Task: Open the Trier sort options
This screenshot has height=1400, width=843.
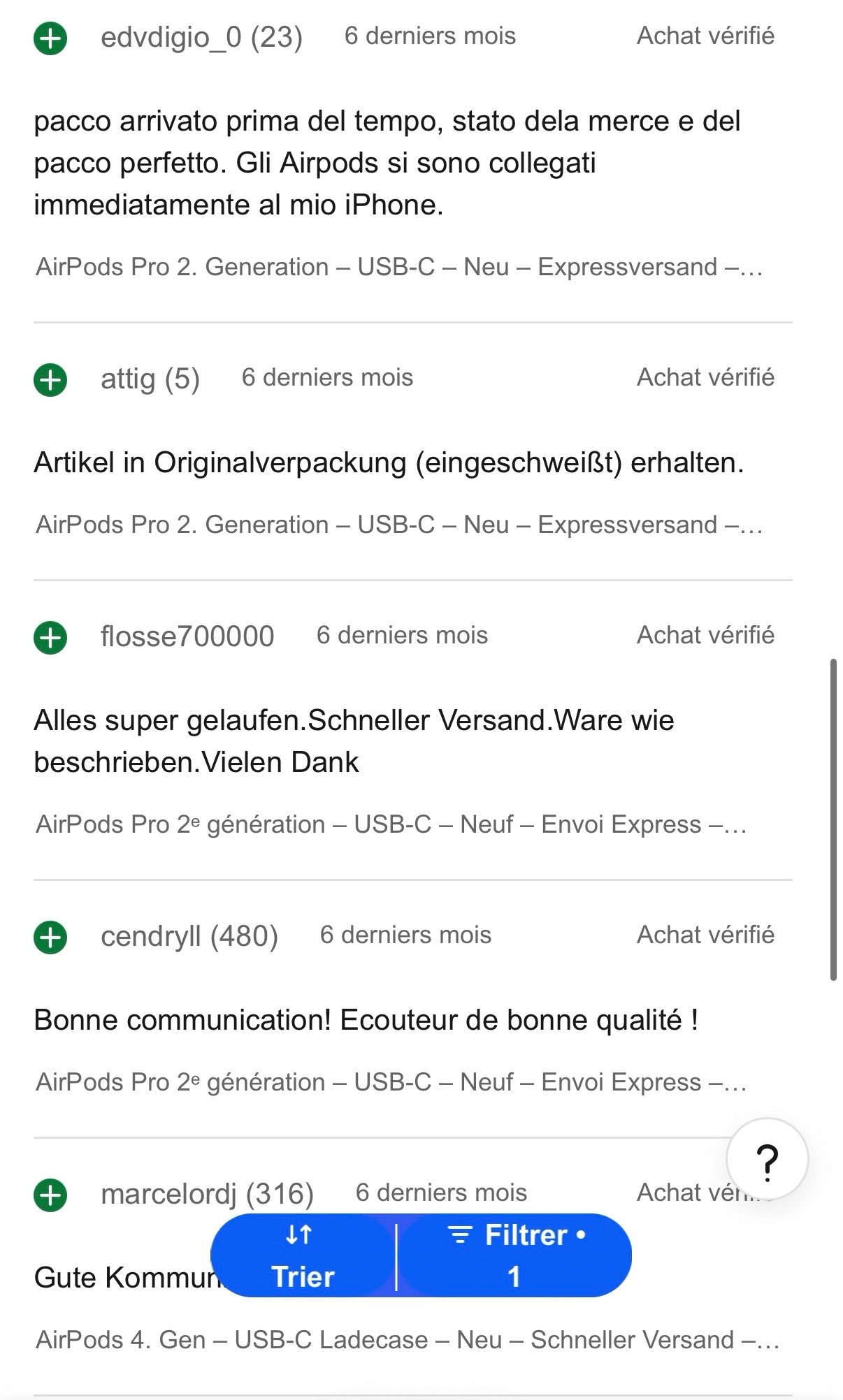Action: click(x=303, y=1255)
